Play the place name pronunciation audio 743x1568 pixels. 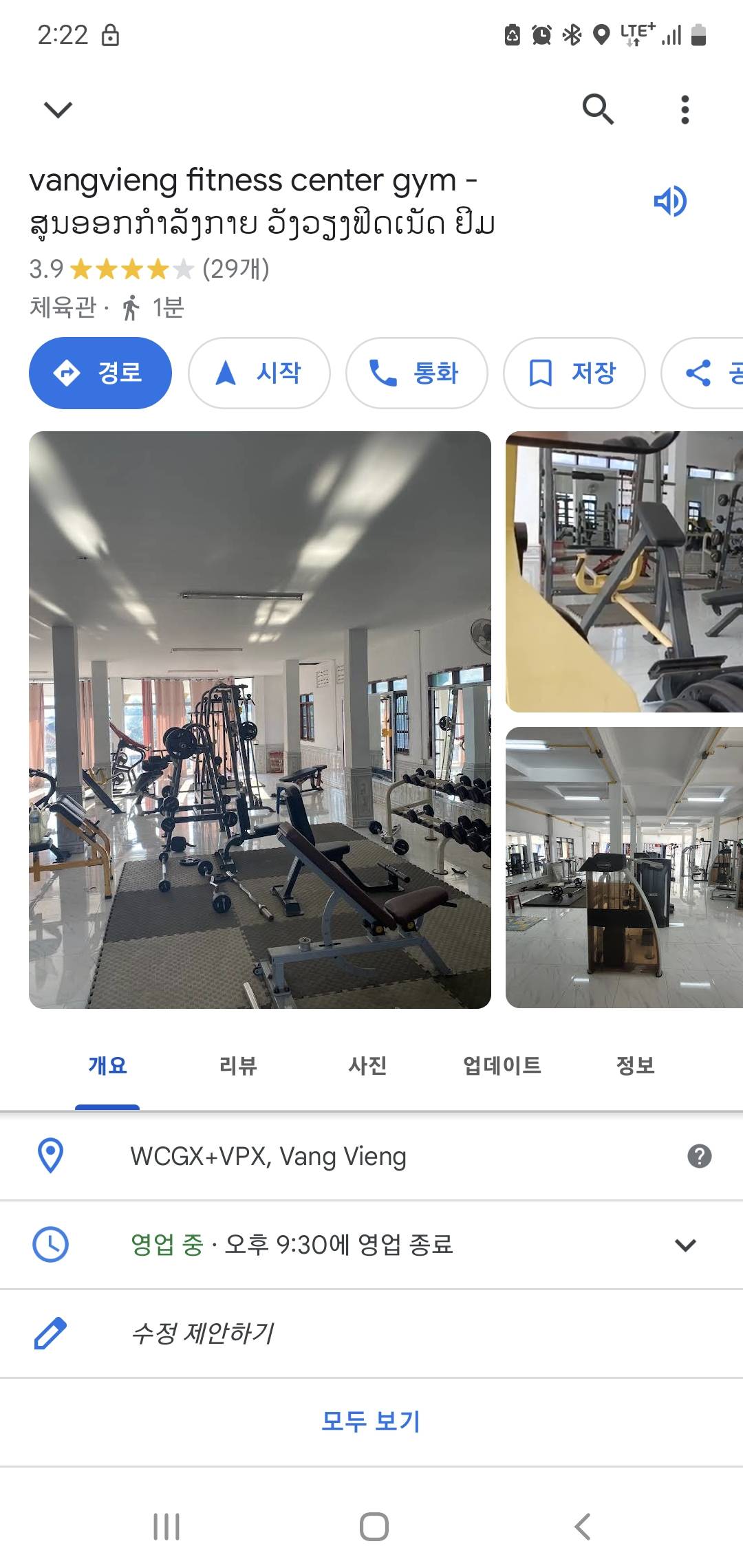pos(670,202)
